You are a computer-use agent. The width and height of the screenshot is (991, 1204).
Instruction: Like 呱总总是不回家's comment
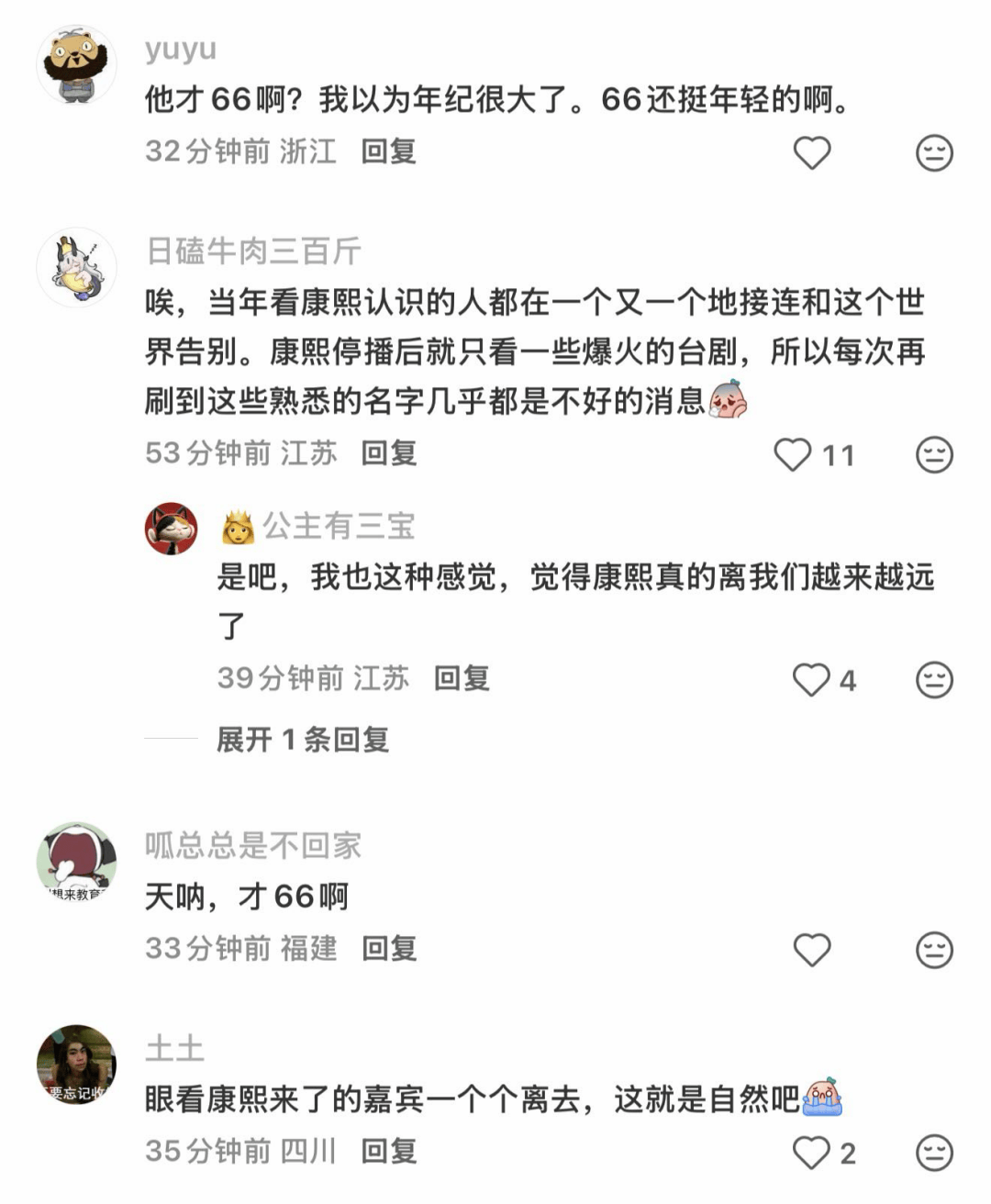click(811, 950)
